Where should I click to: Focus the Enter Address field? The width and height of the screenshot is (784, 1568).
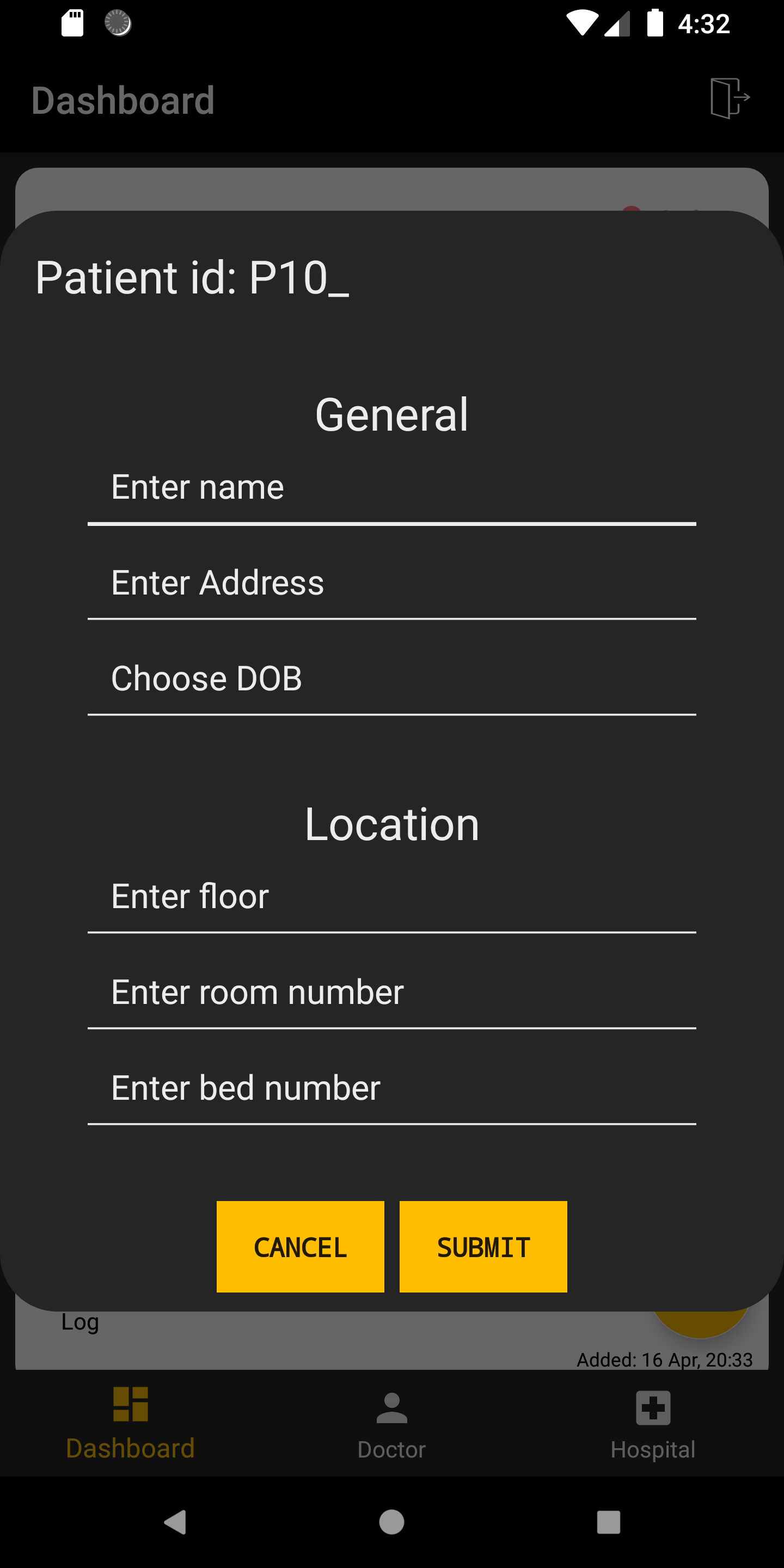391,583
